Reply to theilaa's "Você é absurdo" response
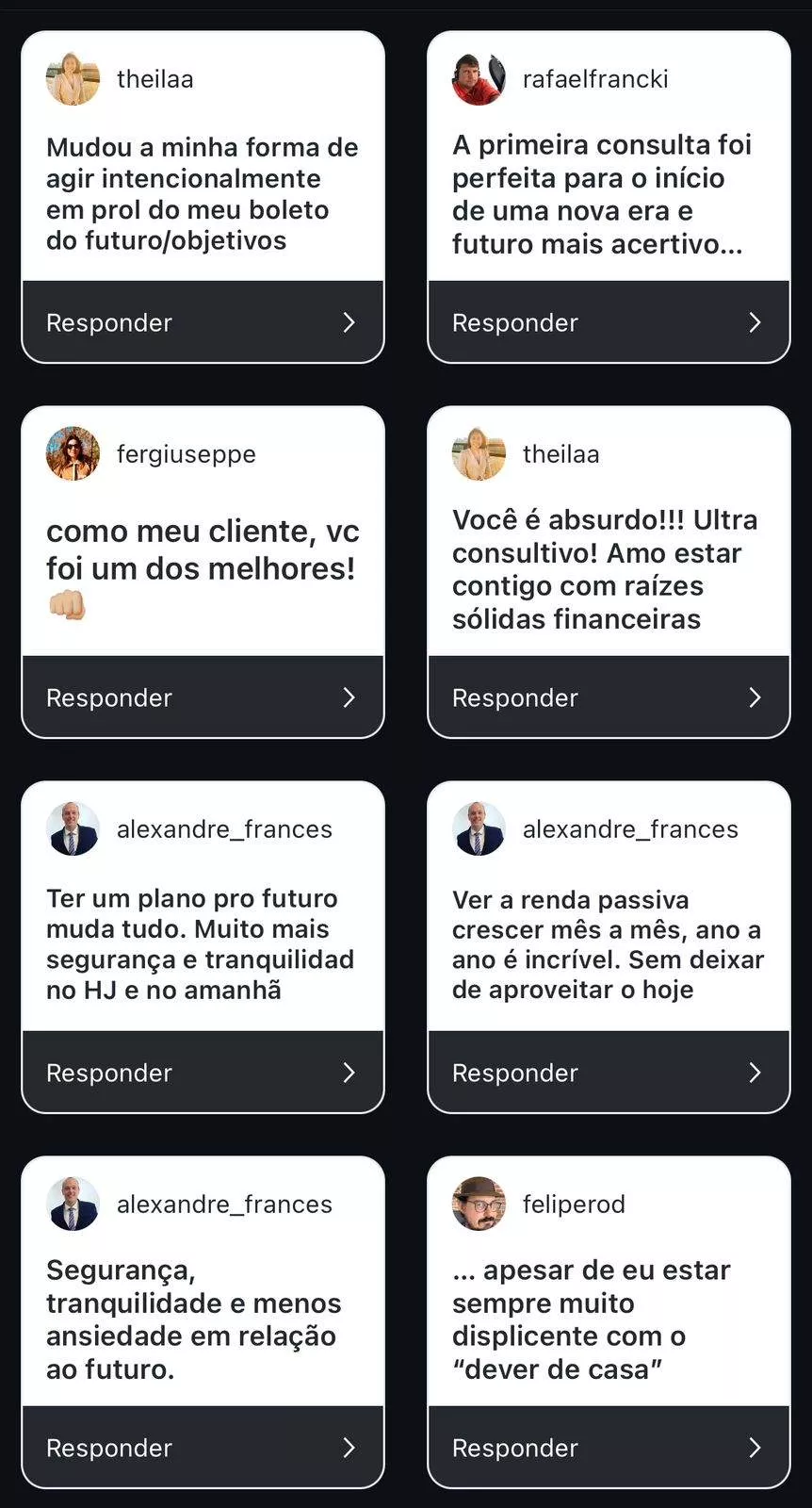The width and height of the screenshot is (812, 1508). [x=609, y=697]
